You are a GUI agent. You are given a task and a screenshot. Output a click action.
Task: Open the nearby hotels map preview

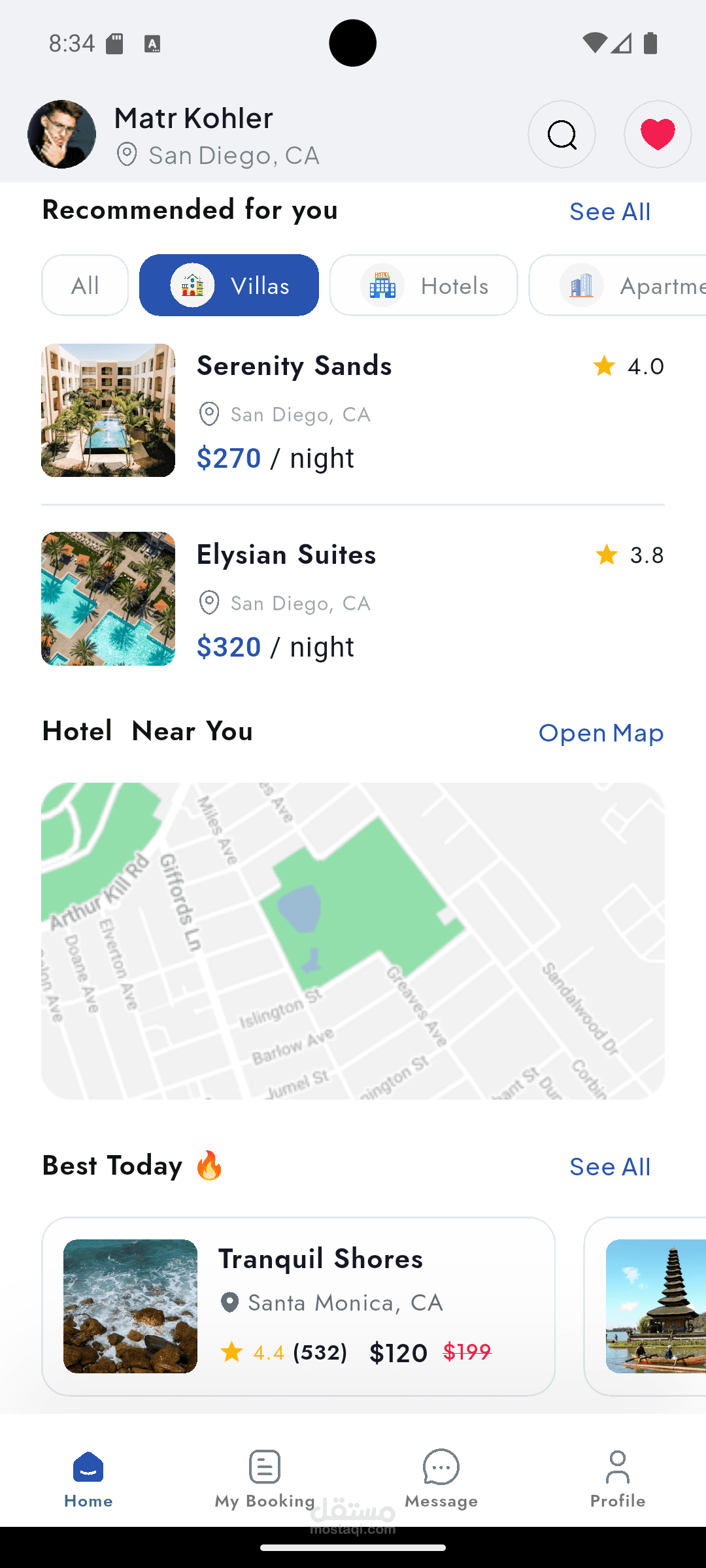pyautogui.click(x=353, y=941)
